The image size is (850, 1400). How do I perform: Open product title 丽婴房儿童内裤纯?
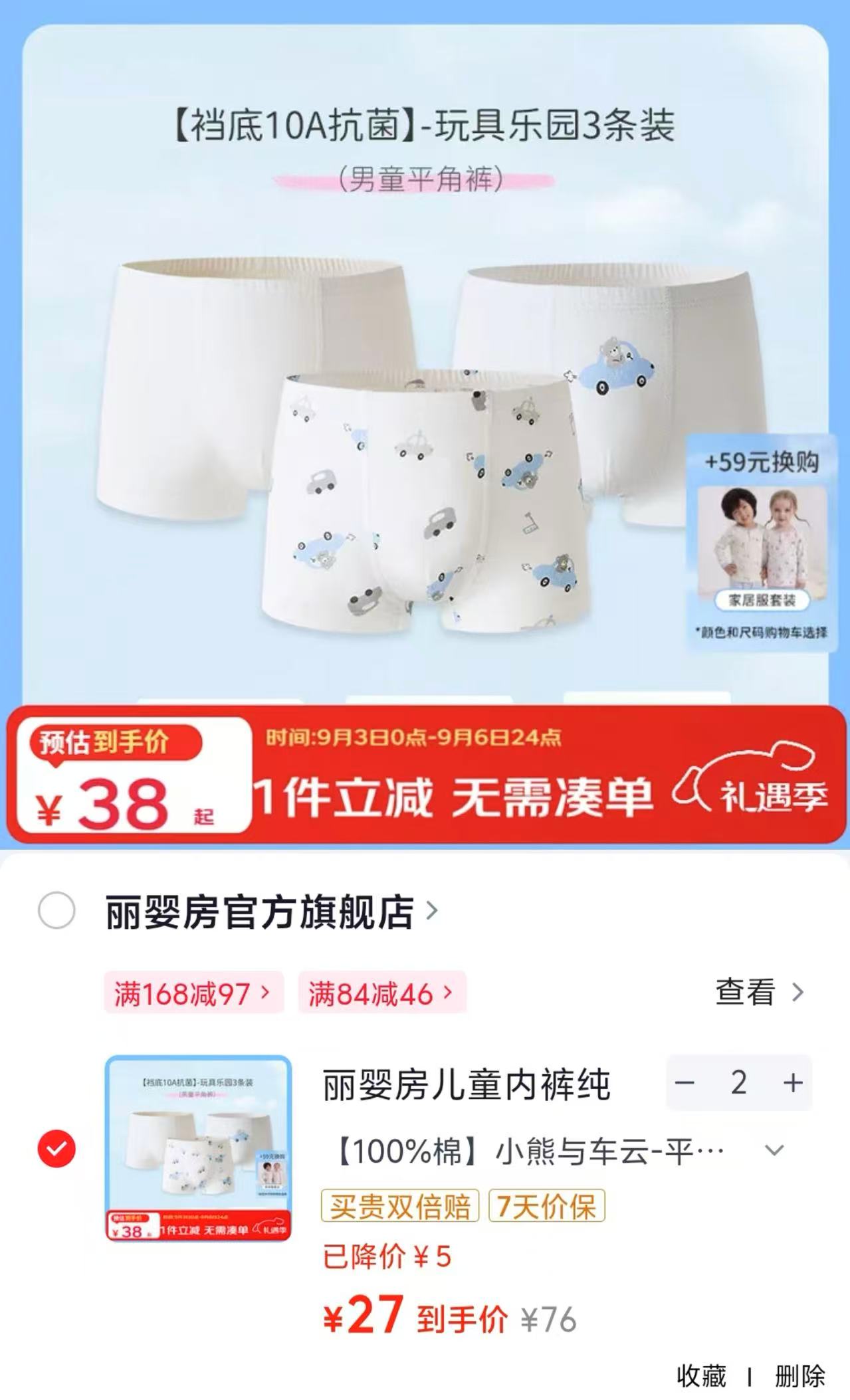click(466, 1085)
